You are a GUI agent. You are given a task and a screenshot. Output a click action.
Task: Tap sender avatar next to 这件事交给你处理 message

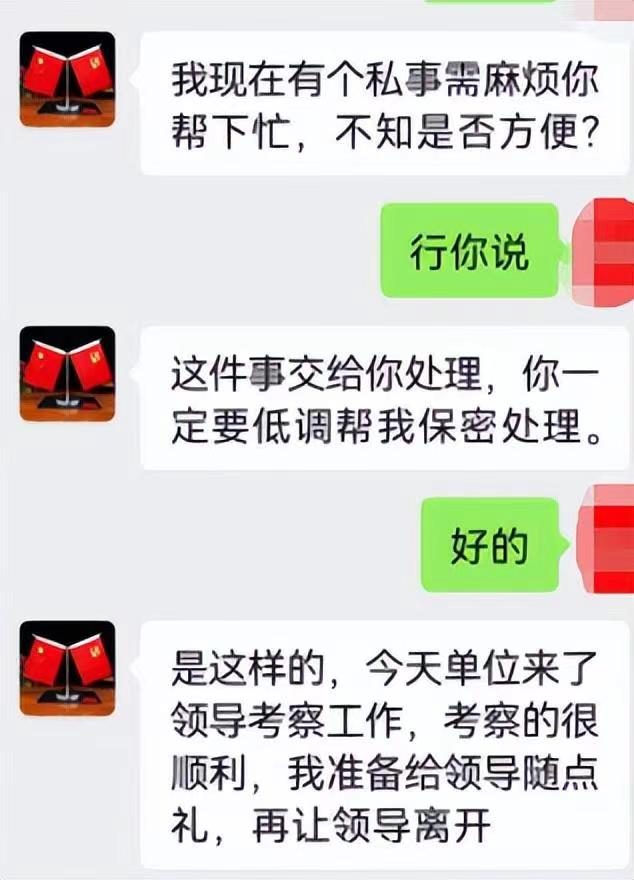pos(67,373)
